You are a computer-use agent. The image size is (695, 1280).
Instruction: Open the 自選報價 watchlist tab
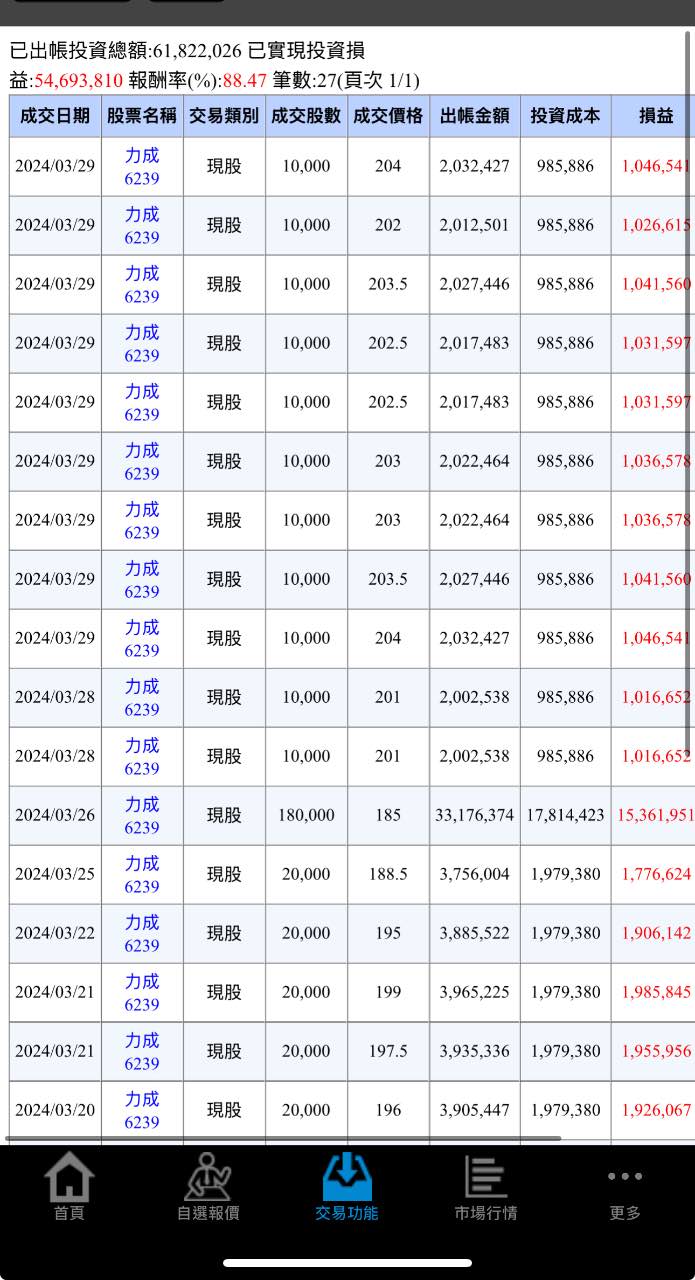[208, 1188]
